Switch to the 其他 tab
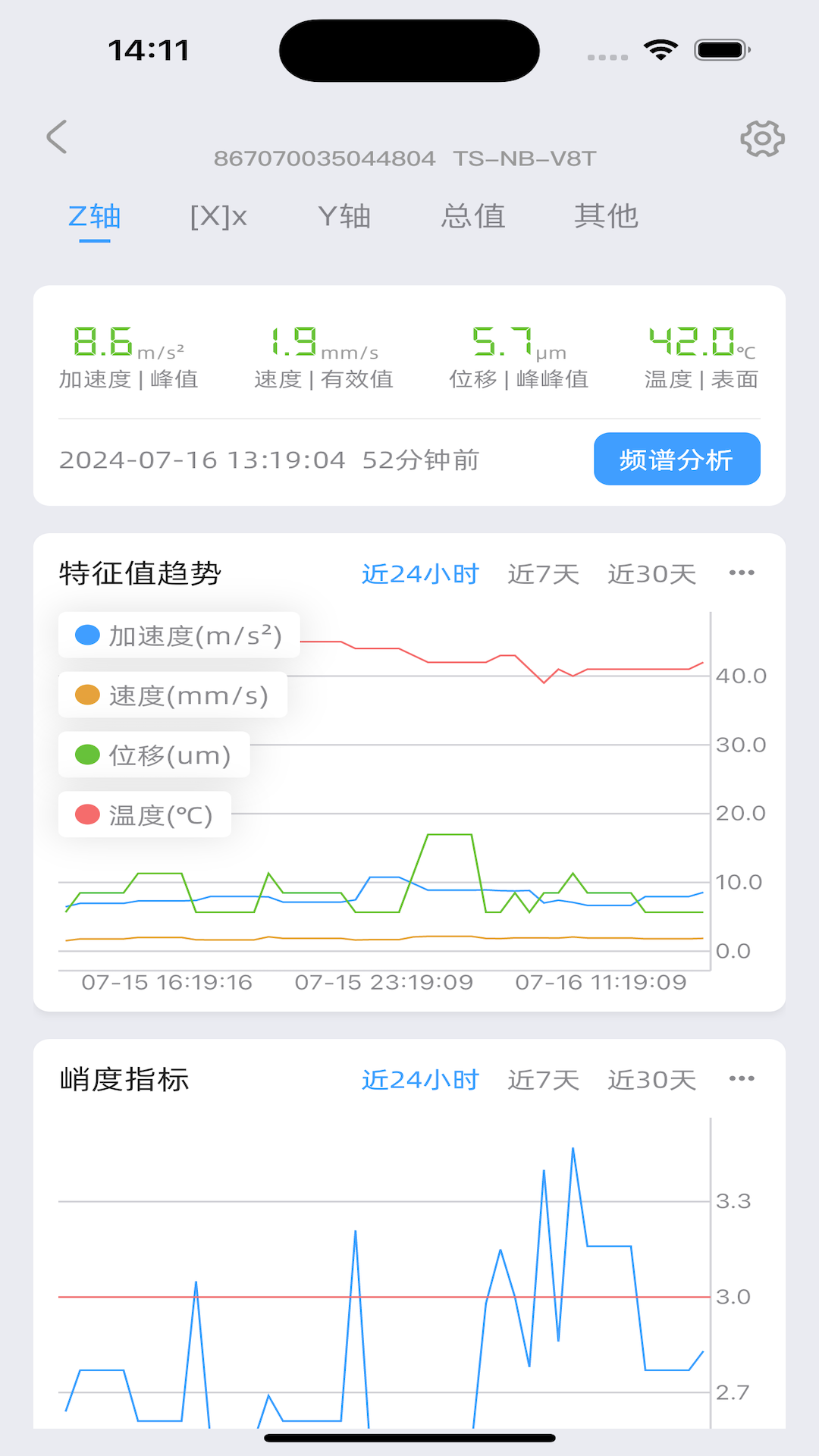Viewport: 819px width, 1456px height. point(606,217)
